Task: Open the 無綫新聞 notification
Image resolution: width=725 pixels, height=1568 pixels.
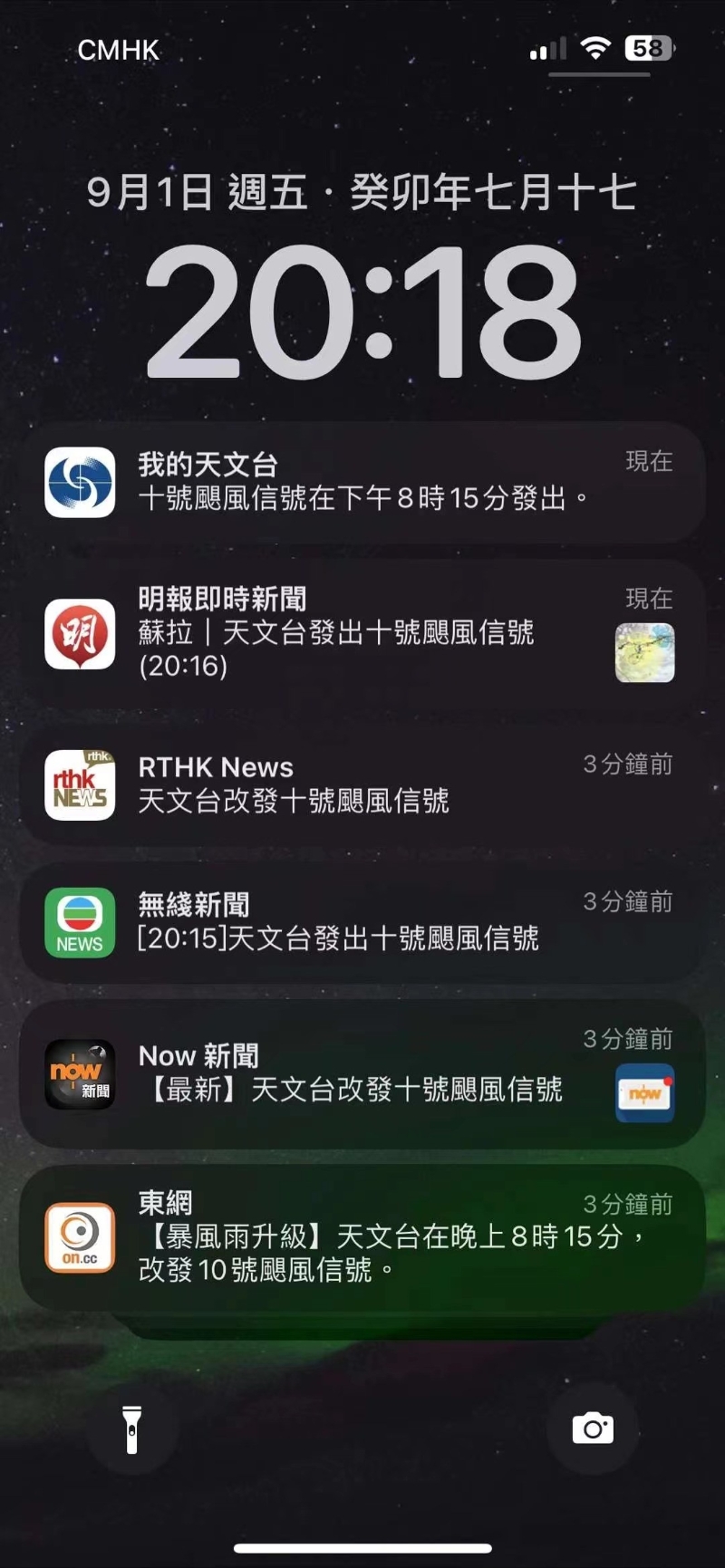Action: coord(362,922)
